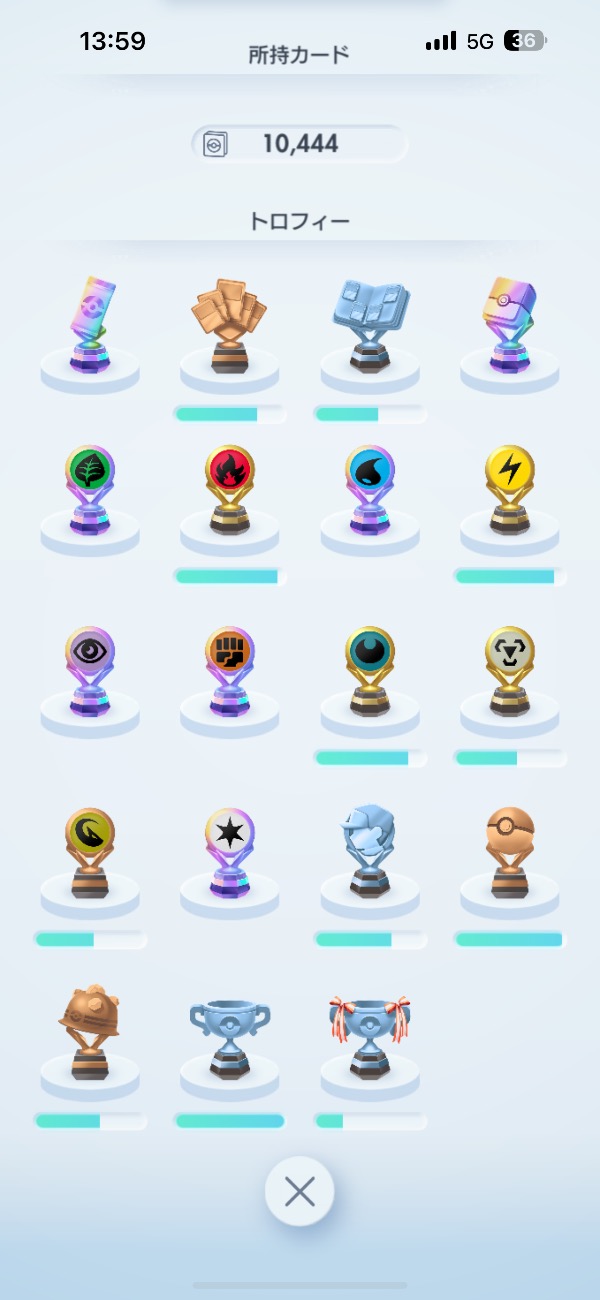Viewport: 600px width, 1300px height.
Task: Open the rainbow booster pack trophy
Action: [90, 325]
